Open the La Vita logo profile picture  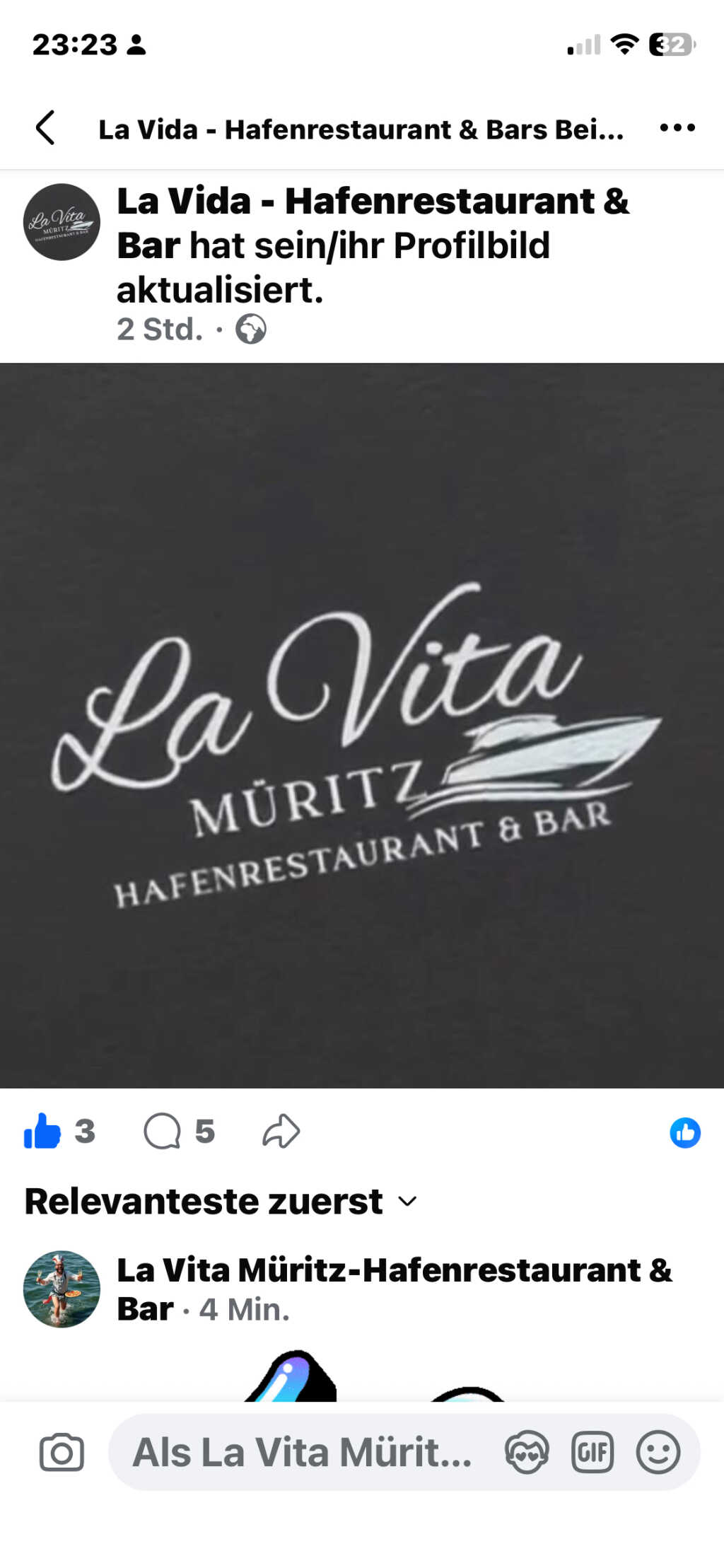click(x=362, y=725)
